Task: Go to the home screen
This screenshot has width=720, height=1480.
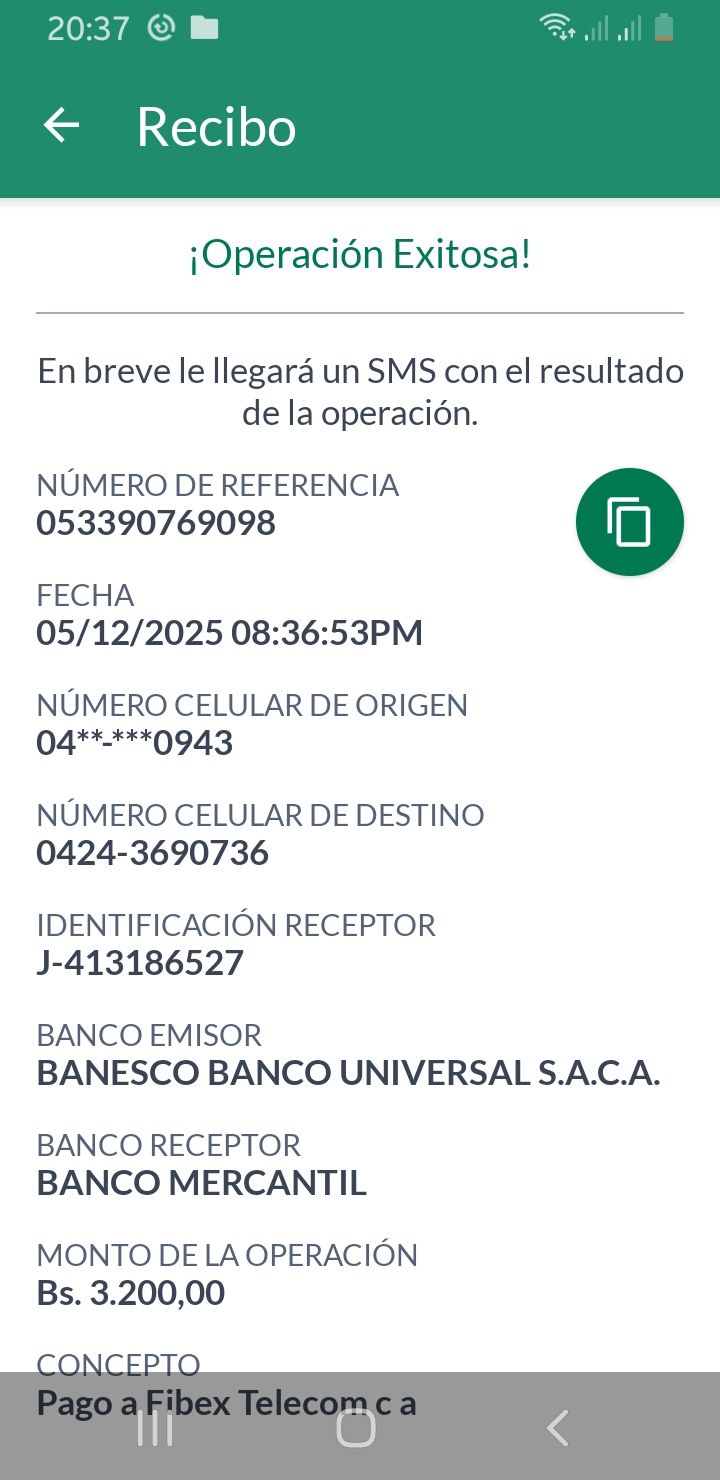Action: coord(356,1428)
